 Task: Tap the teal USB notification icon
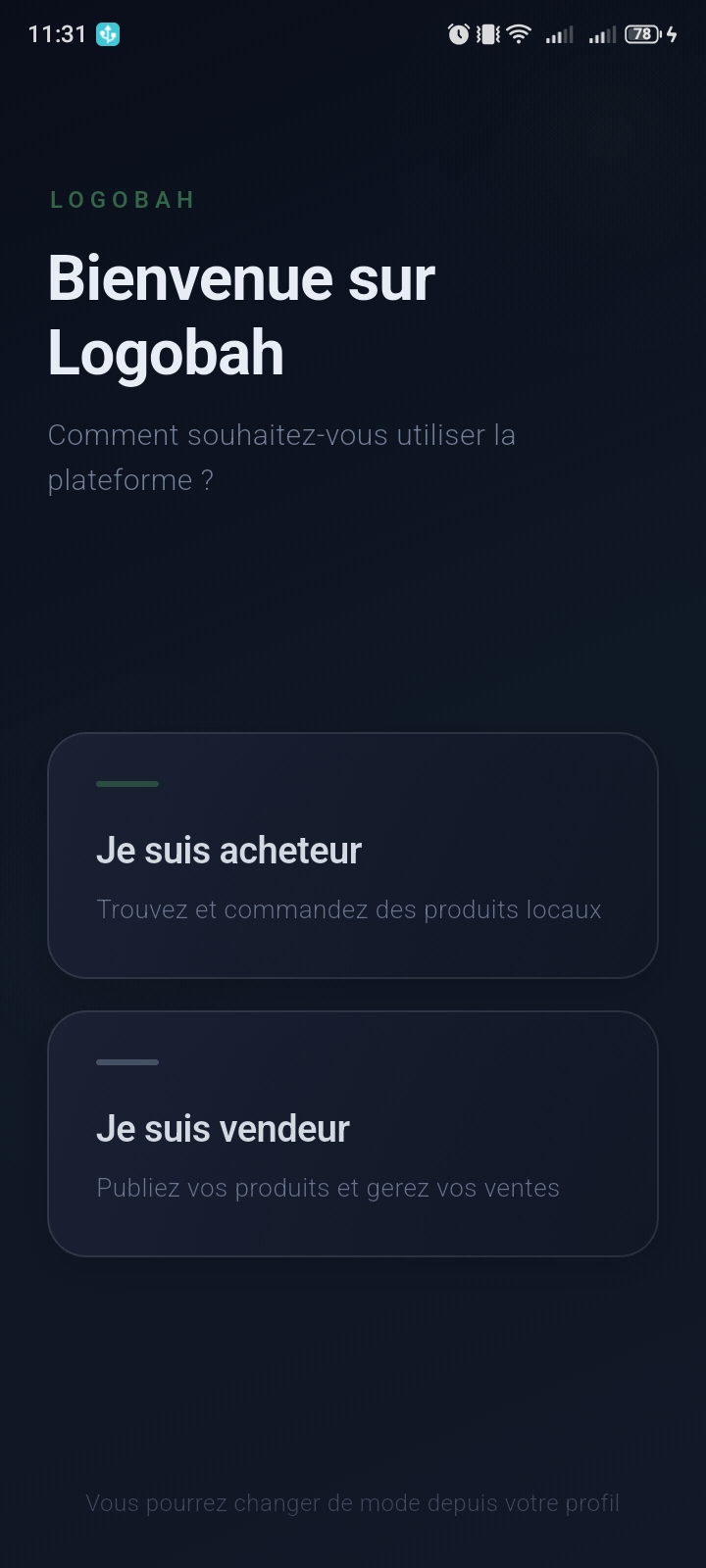[x=108, y=33]
